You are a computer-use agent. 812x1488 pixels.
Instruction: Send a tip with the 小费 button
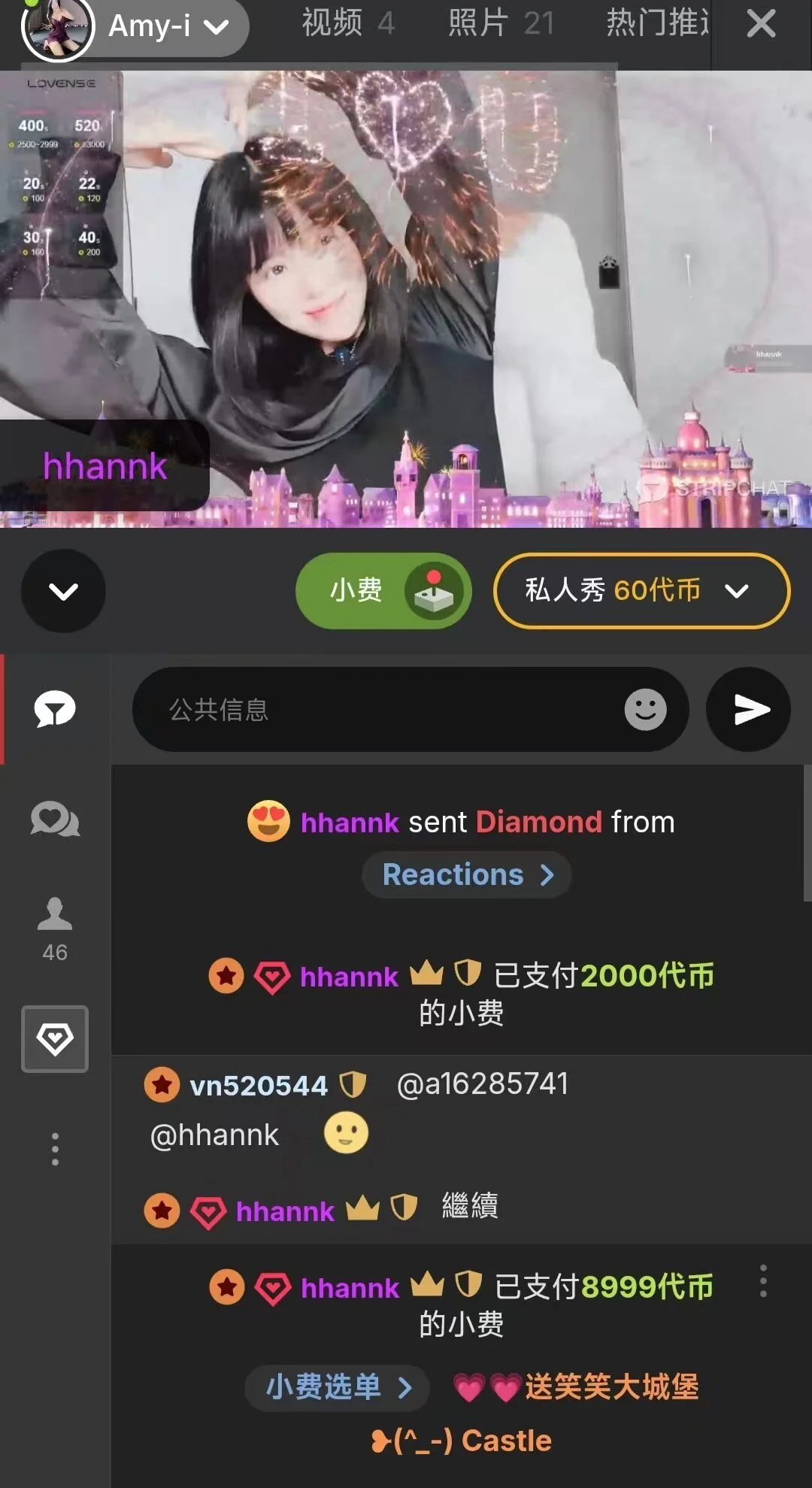(x=383, y=591)
